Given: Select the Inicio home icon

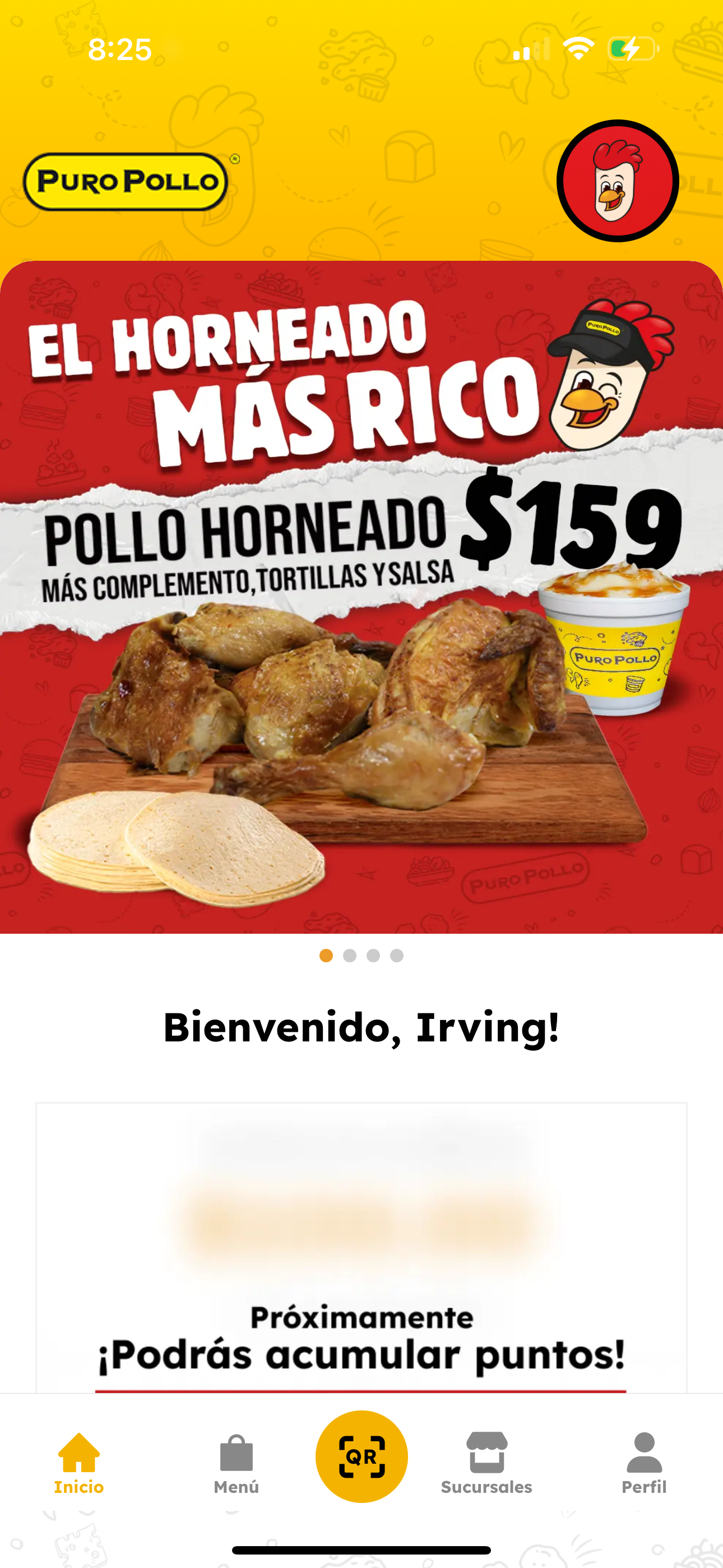Looking at the screenshot, I should (x=78, y=1455).
